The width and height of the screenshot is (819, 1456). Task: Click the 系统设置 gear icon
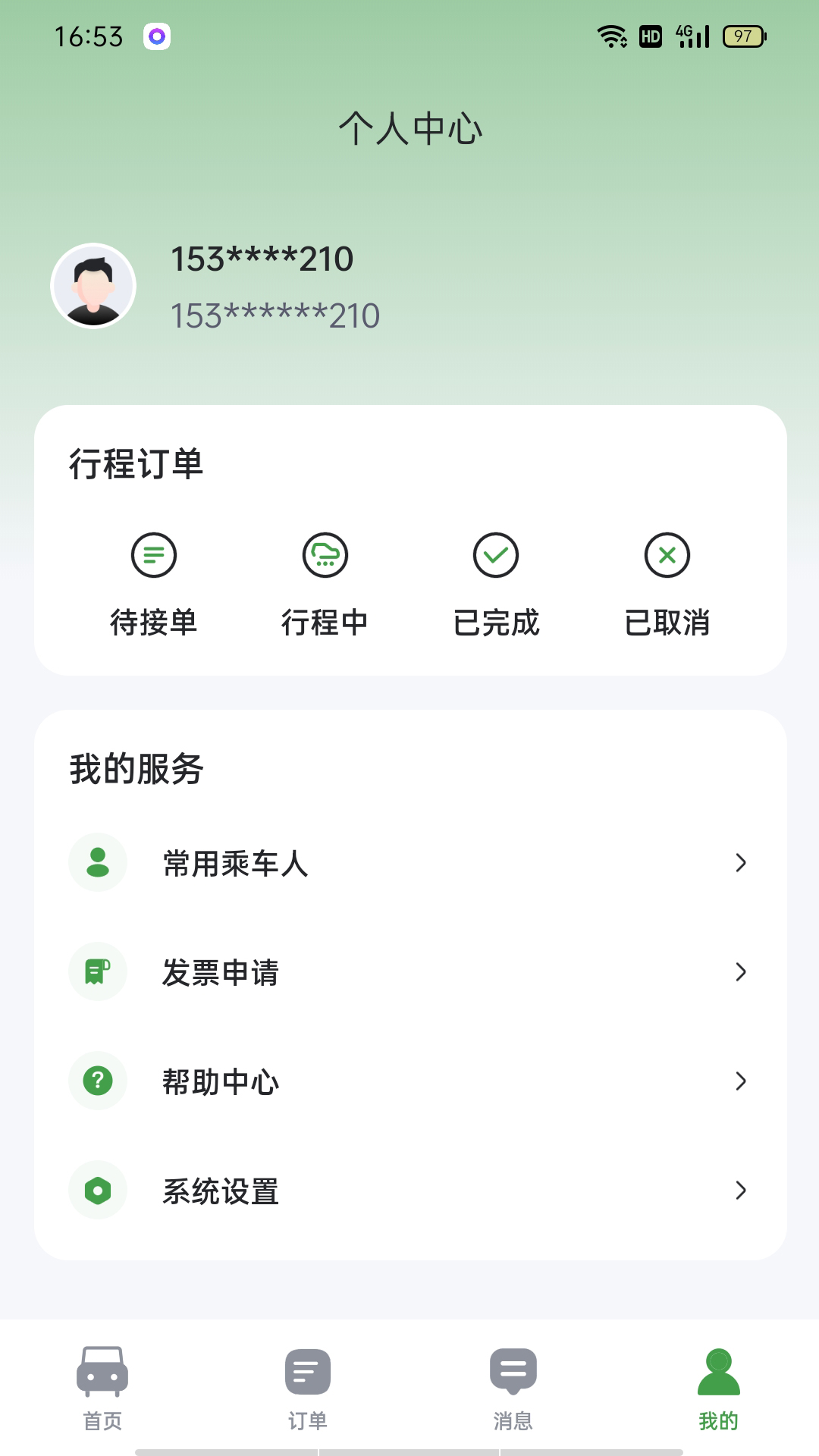pyautogui.click(x=97, y=1191)
